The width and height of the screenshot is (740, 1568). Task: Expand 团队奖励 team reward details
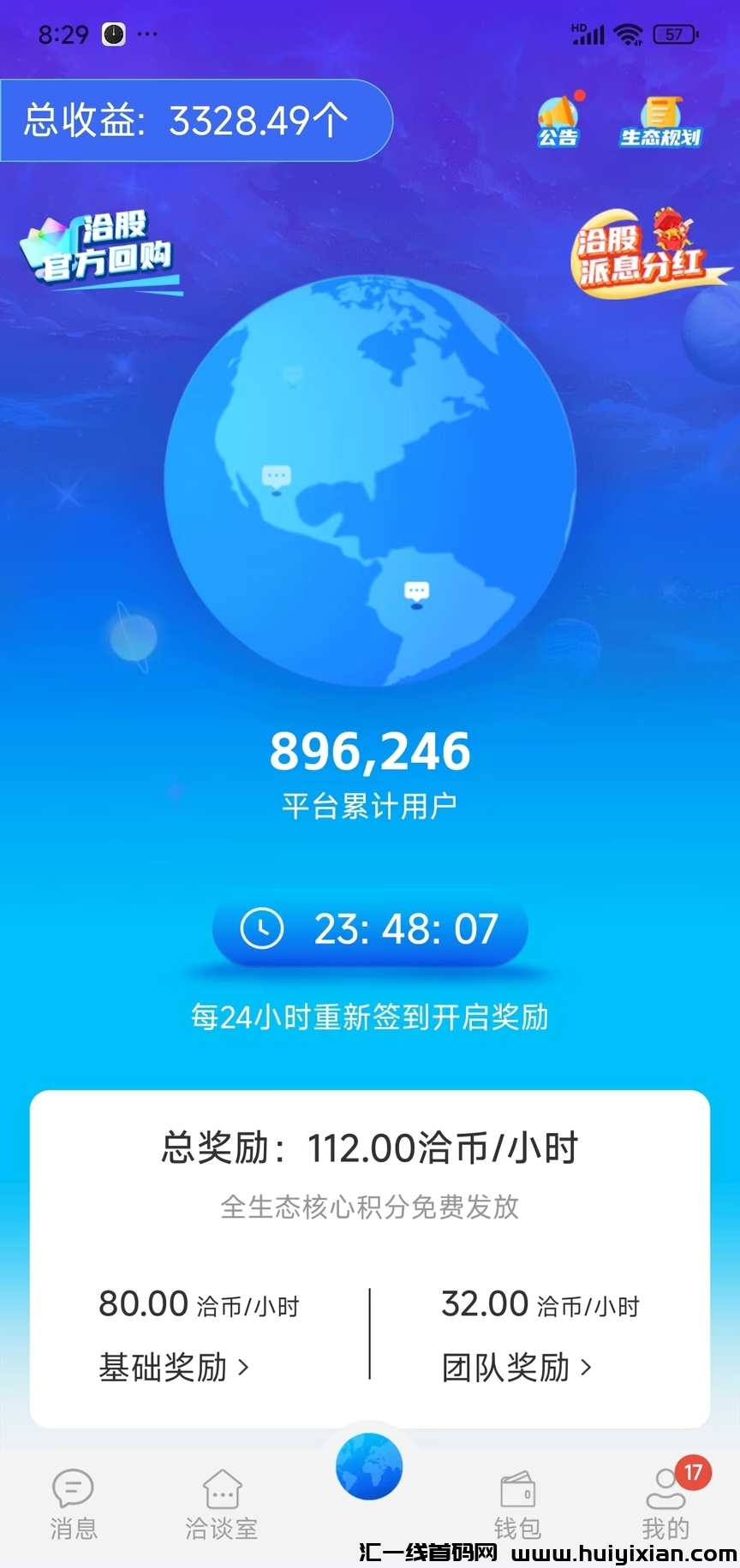514,1368
